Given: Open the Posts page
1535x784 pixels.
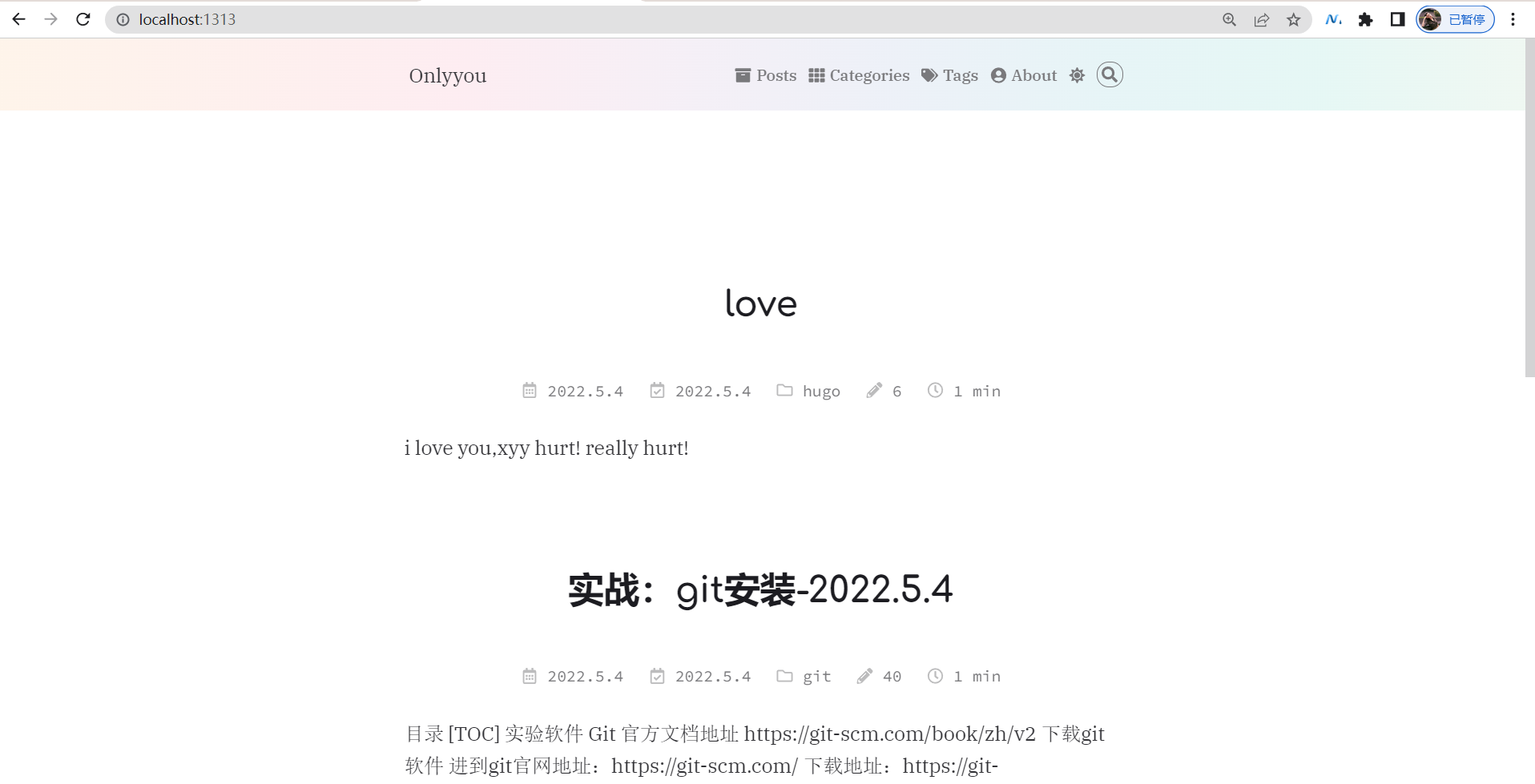Looking at the screenshot, I should [x=766, y=75].
